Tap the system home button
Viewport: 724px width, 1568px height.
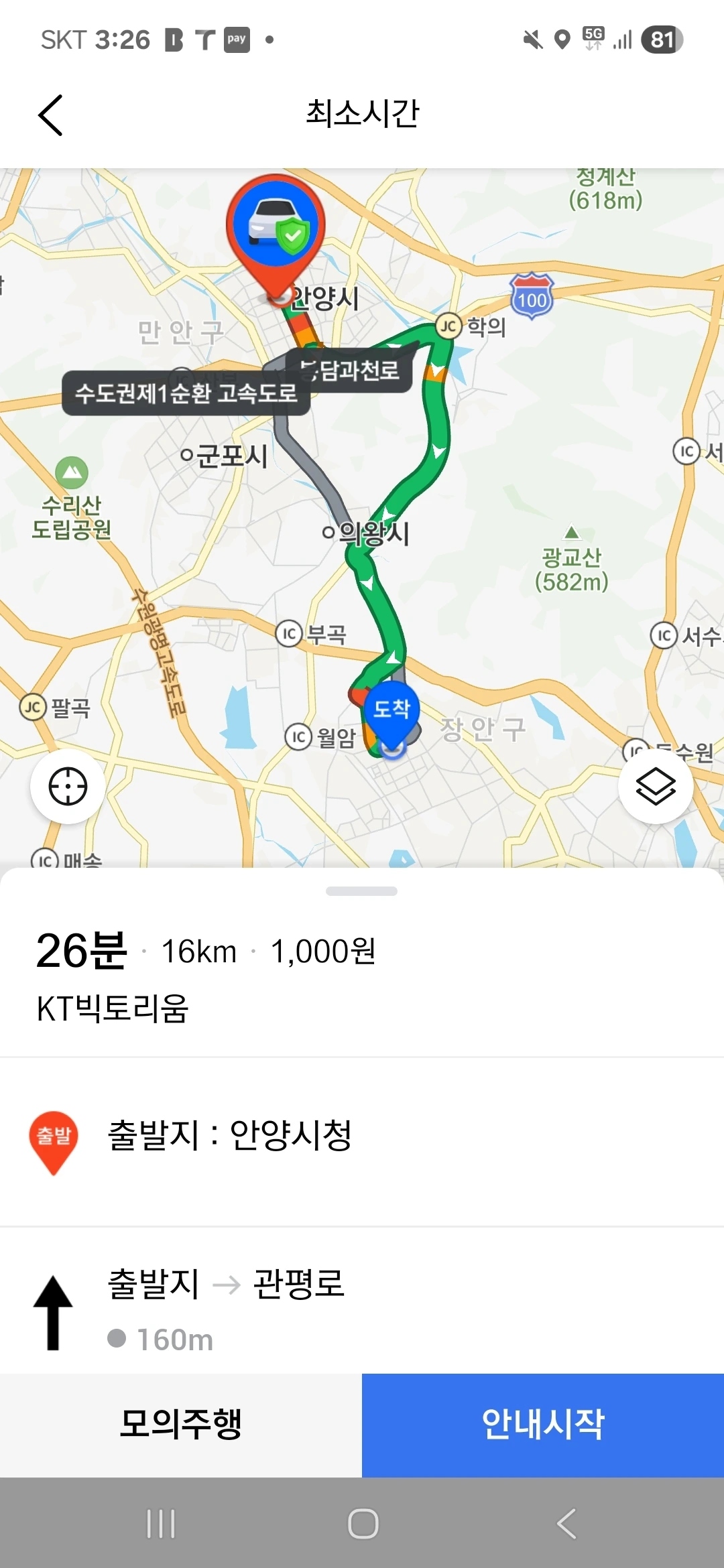pos(363,1523)
